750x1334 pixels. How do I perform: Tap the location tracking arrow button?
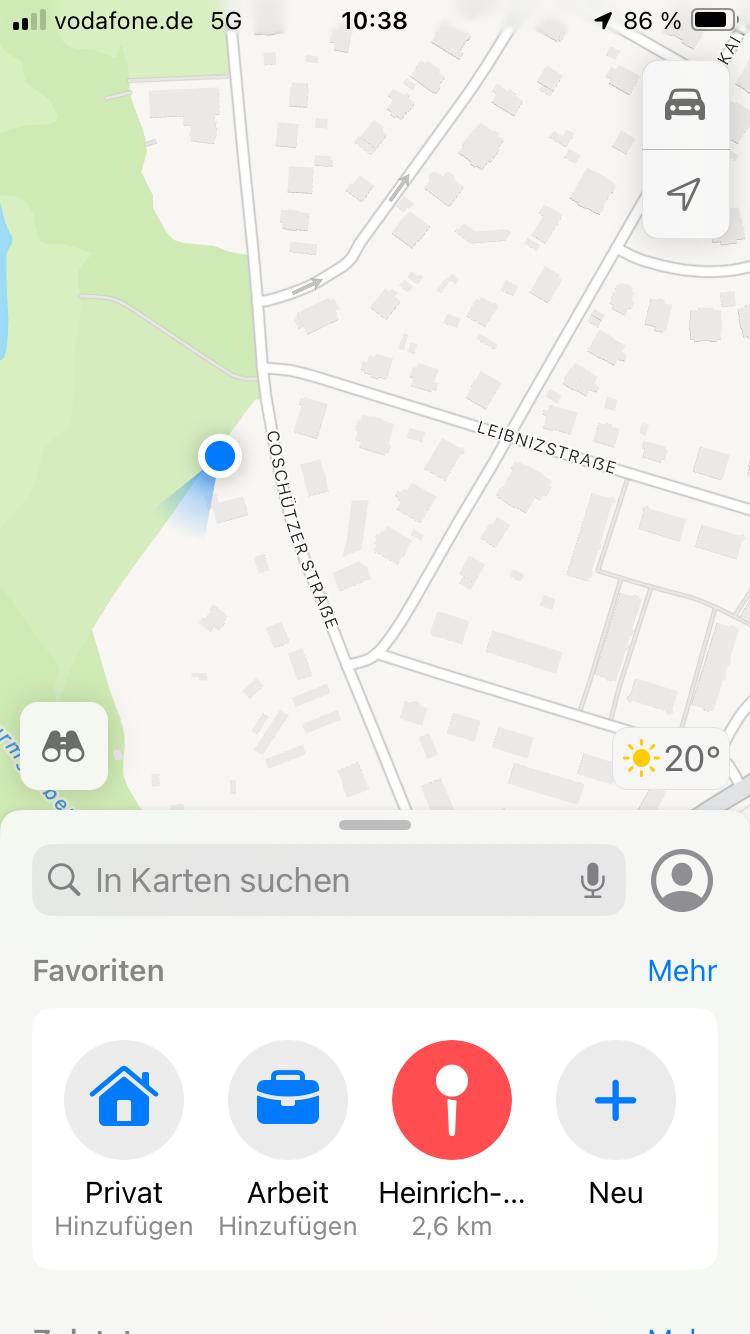685,194
